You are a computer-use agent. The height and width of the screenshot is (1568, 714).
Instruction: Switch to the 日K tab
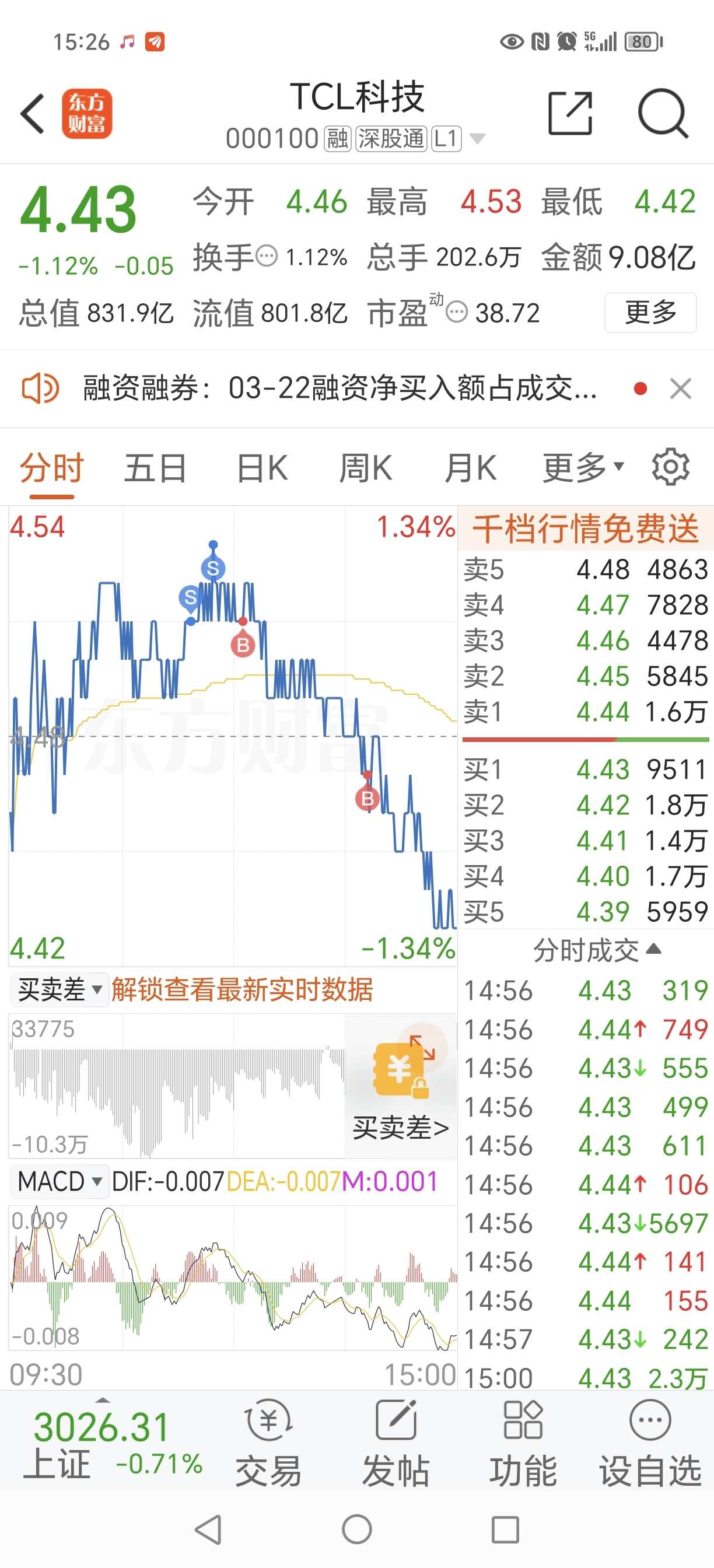pos(262,466)
